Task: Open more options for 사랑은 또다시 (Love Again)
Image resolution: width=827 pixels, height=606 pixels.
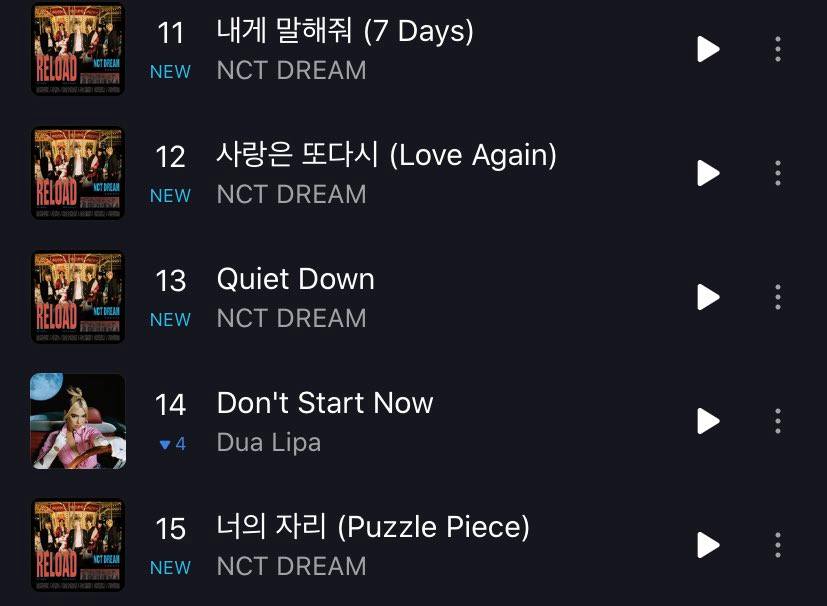Action: [778, 173]
